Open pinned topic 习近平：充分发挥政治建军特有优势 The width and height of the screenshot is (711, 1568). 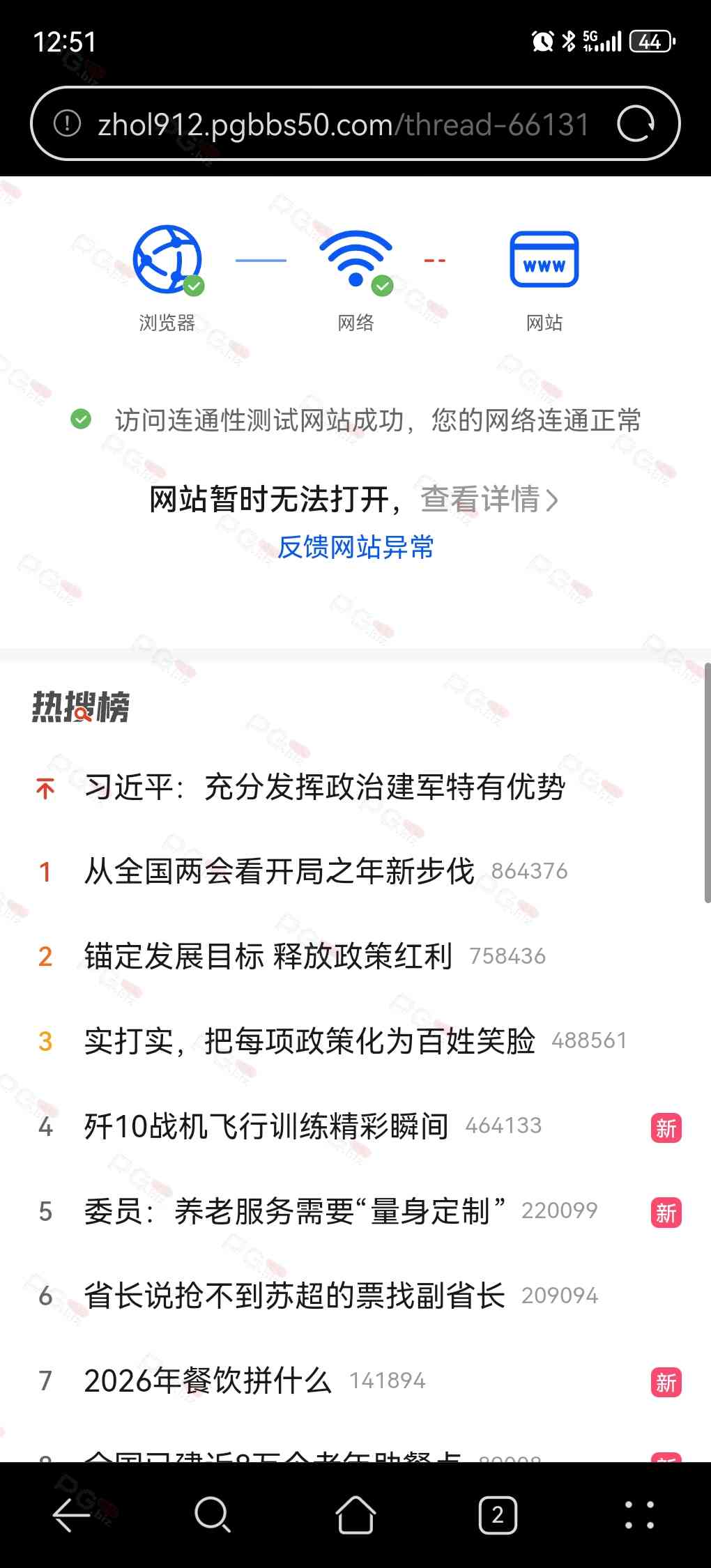325,787
